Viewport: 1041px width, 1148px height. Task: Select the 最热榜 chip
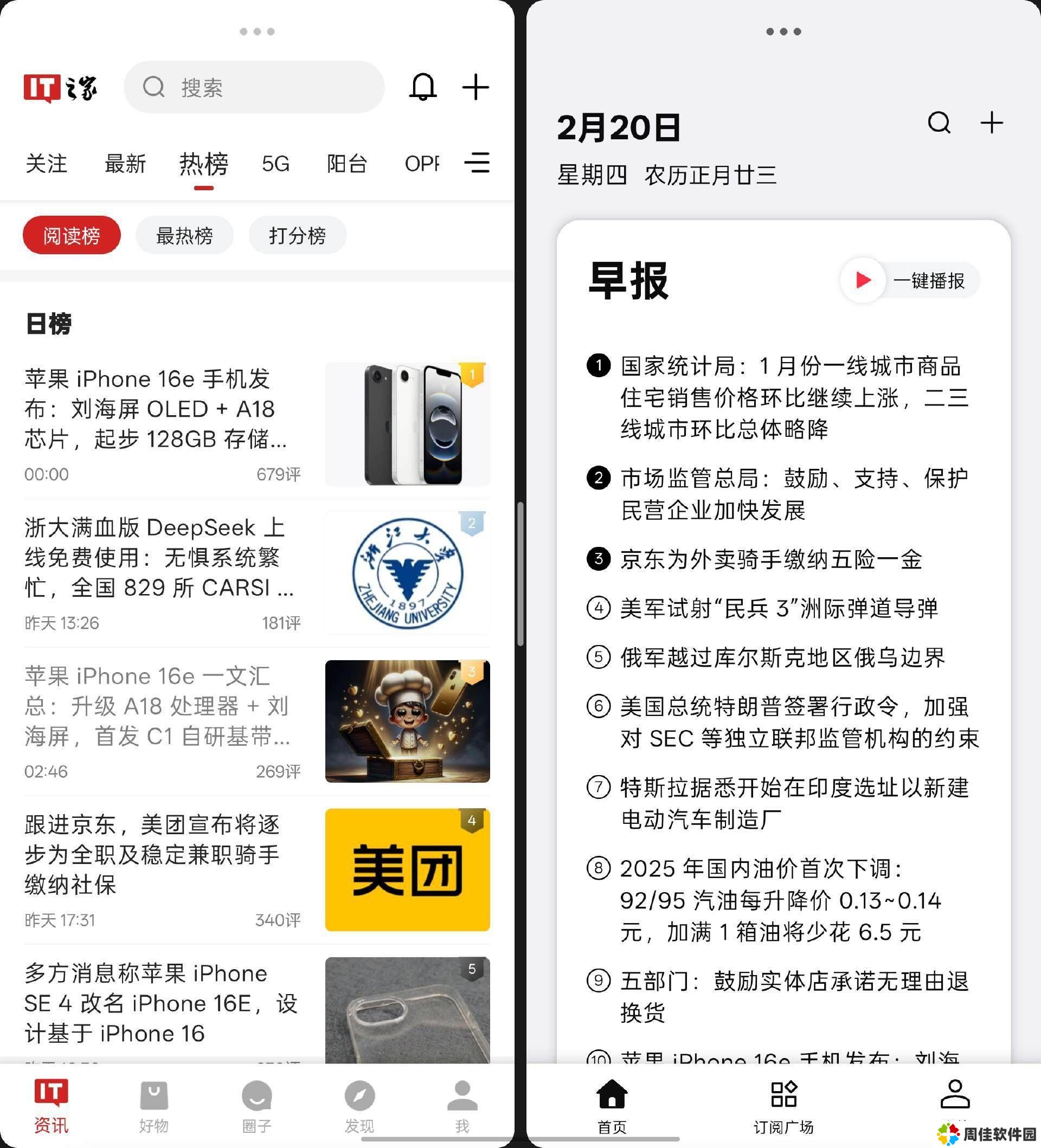point(184,235)
